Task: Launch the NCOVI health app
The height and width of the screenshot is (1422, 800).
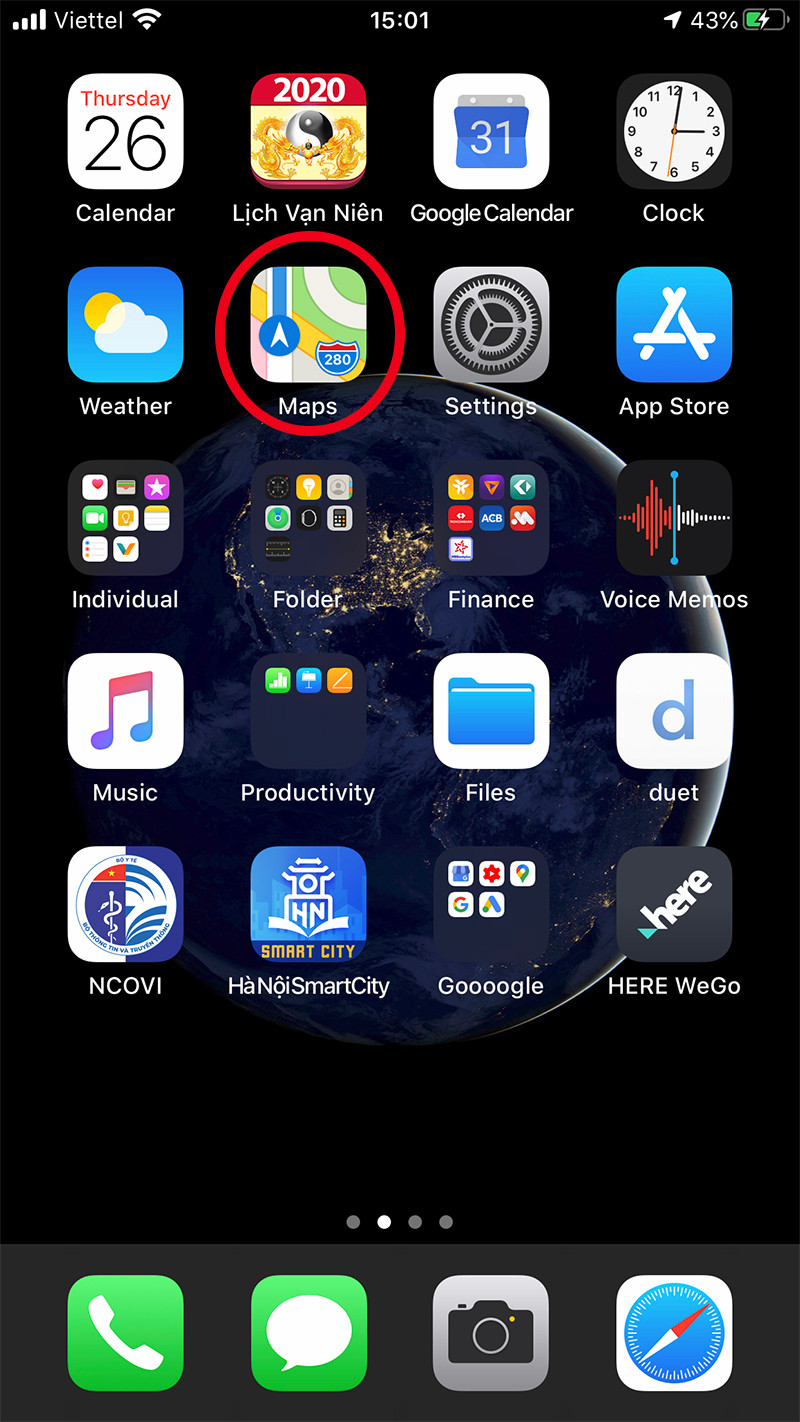Action: pyautogui.click(x=125, y=904)
